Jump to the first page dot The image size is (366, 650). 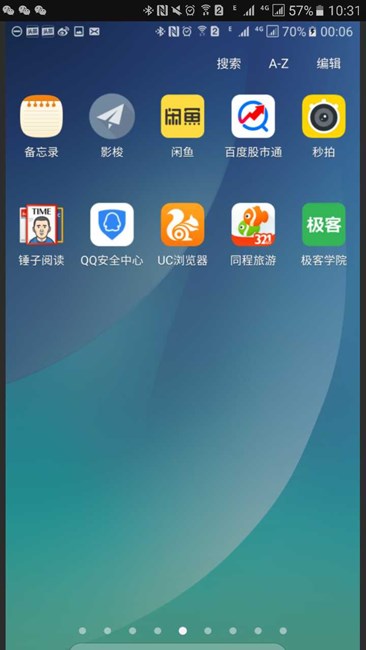click(82, 631)
